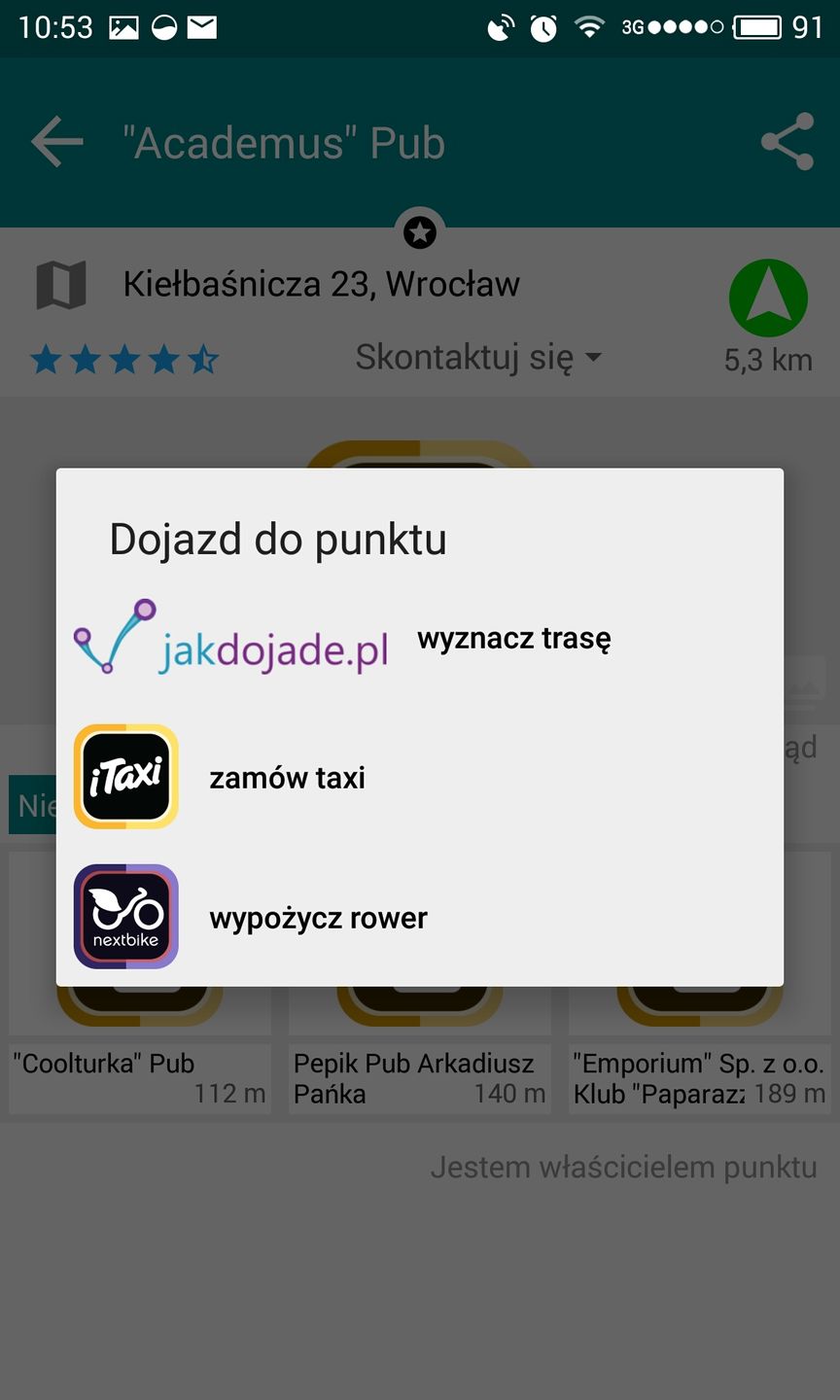Viewport: 840px width, 1400px height.
Task: Tap the nextbike bike rental icon
Action: pyautogui.click(x=125, y=916)
